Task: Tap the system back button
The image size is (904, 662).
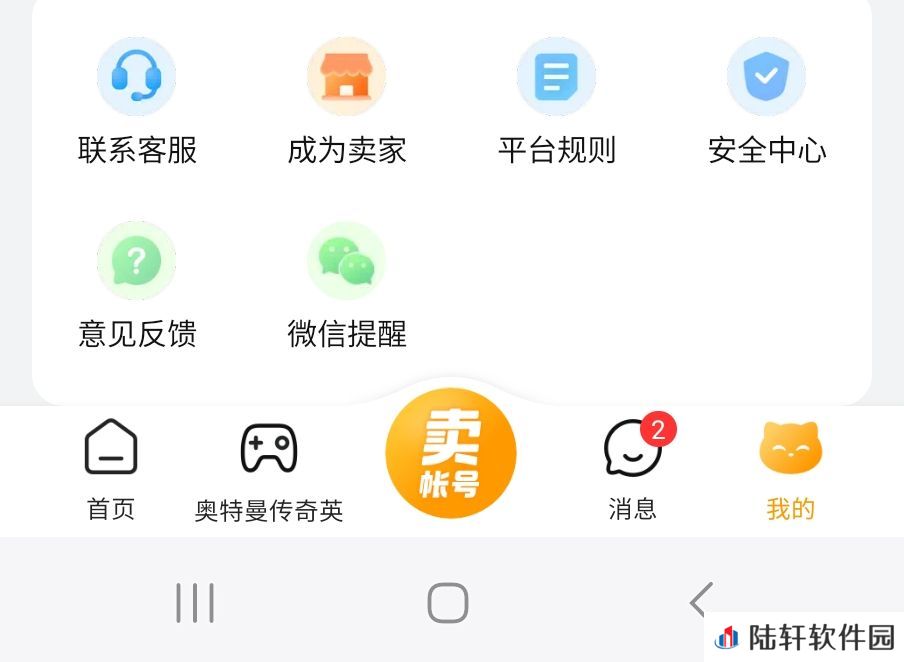Action: click(x=701, y=601)
